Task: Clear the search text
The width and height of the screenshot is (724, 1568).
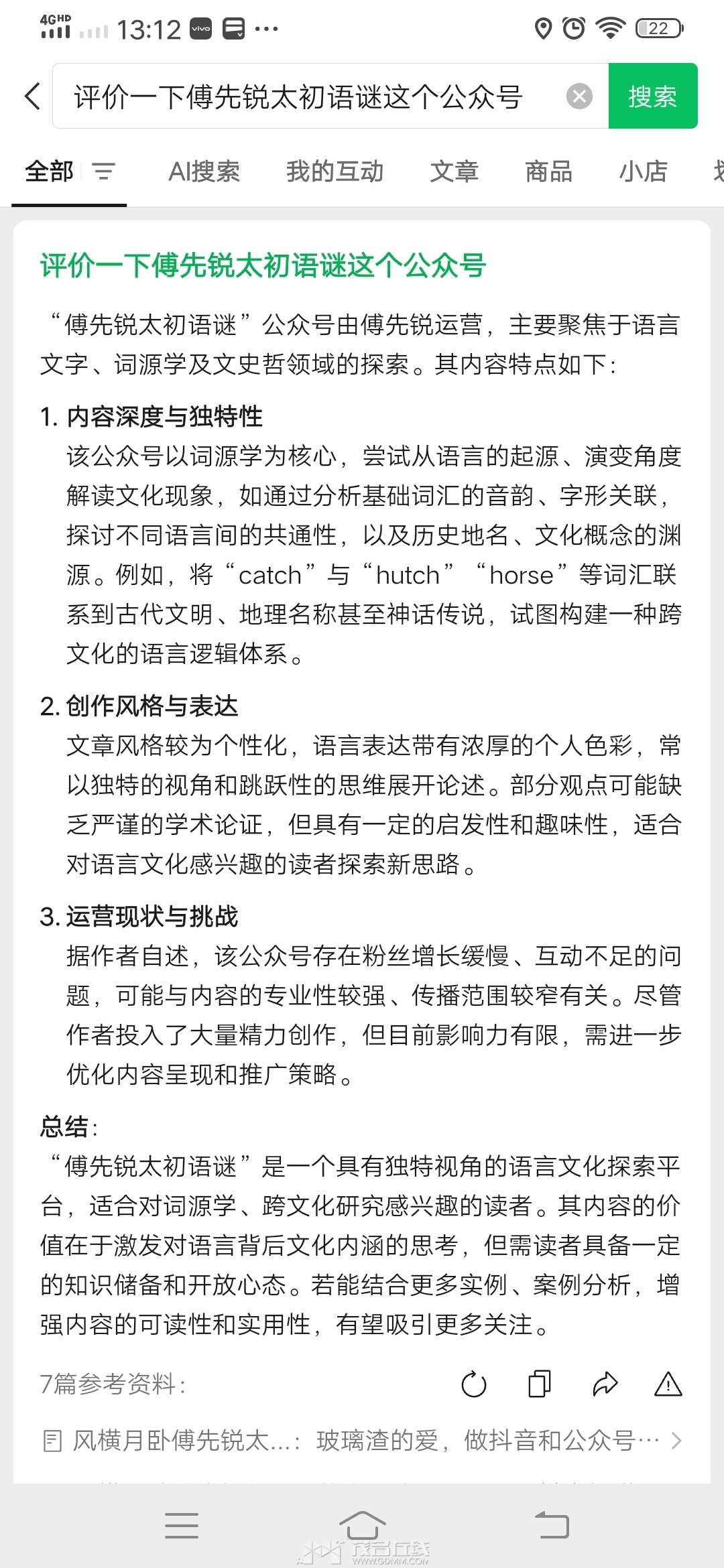Action: click(x=579, y=96)
